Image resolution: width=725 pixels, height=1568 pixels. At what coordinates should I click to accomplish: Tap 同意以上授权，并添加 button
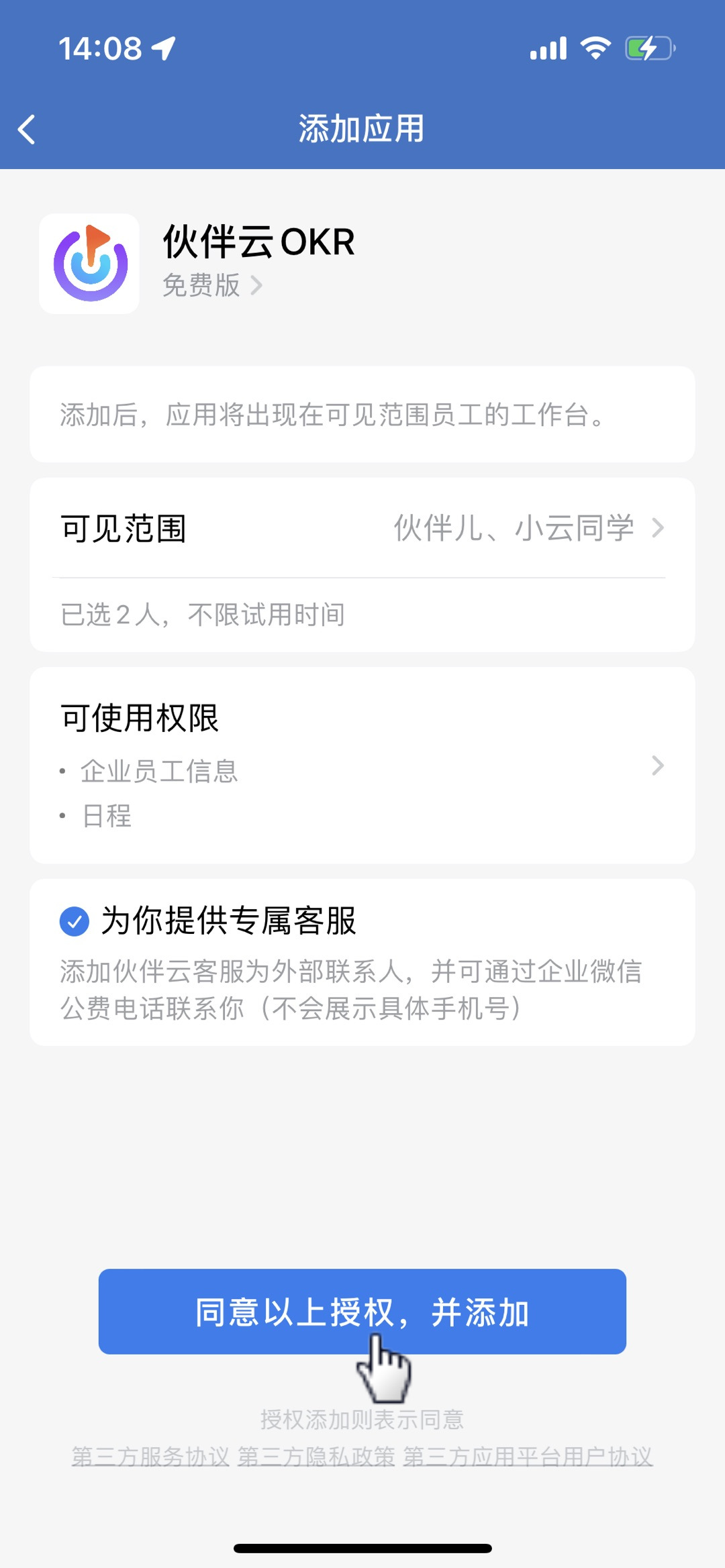click(x=362, y=1312)
